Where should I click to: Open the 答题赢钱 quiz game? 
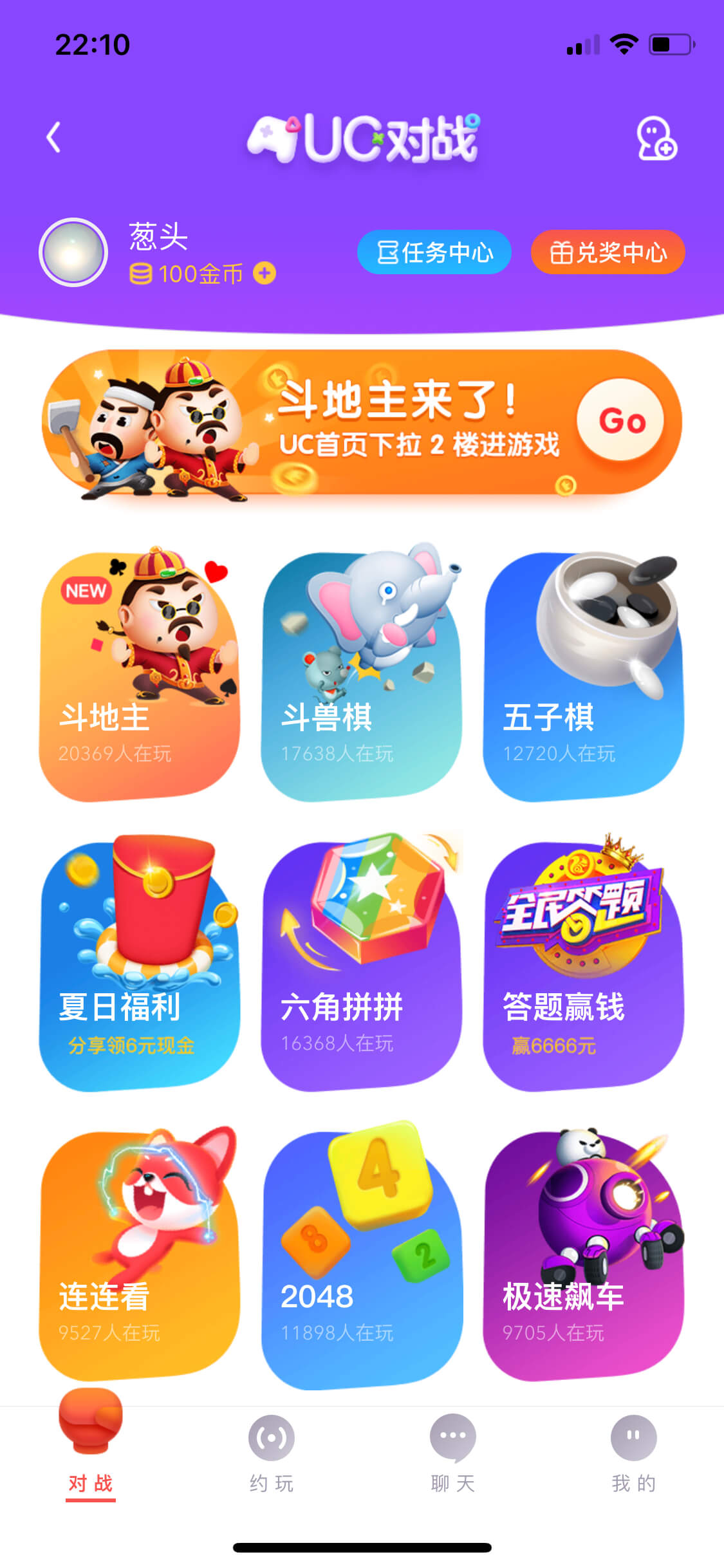[584, 964]
